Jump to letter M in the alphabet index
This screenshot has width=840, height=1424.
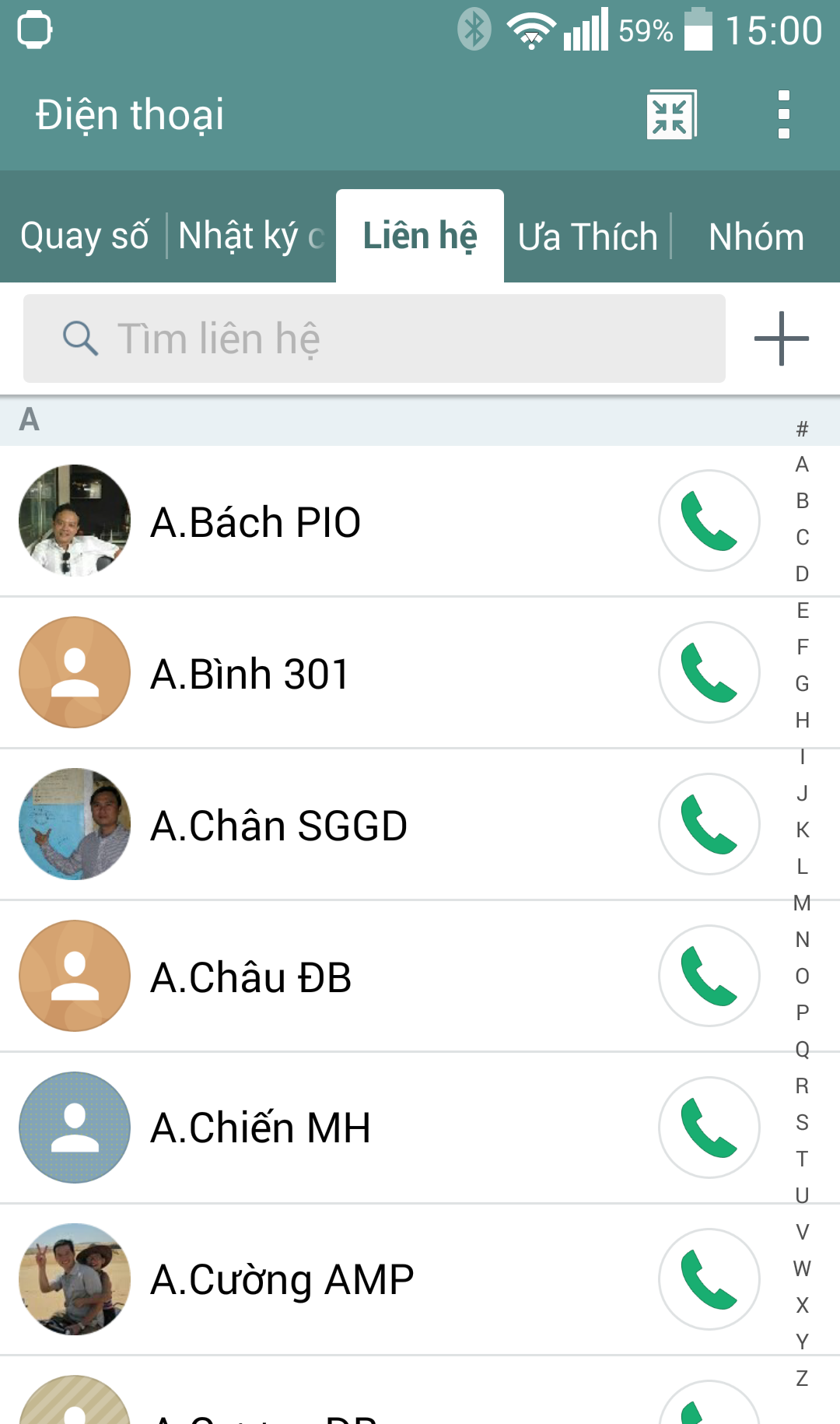pos(800,903)
